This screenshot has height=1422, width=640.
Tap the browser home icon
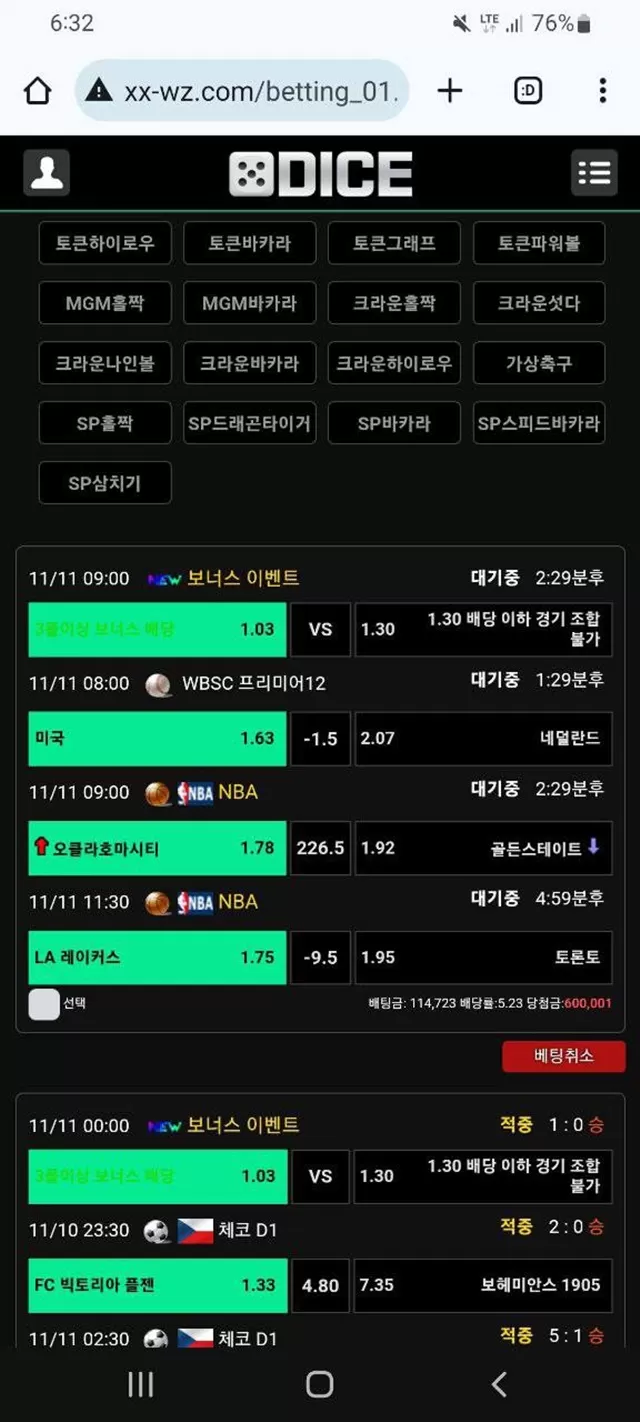coord(37,91)
